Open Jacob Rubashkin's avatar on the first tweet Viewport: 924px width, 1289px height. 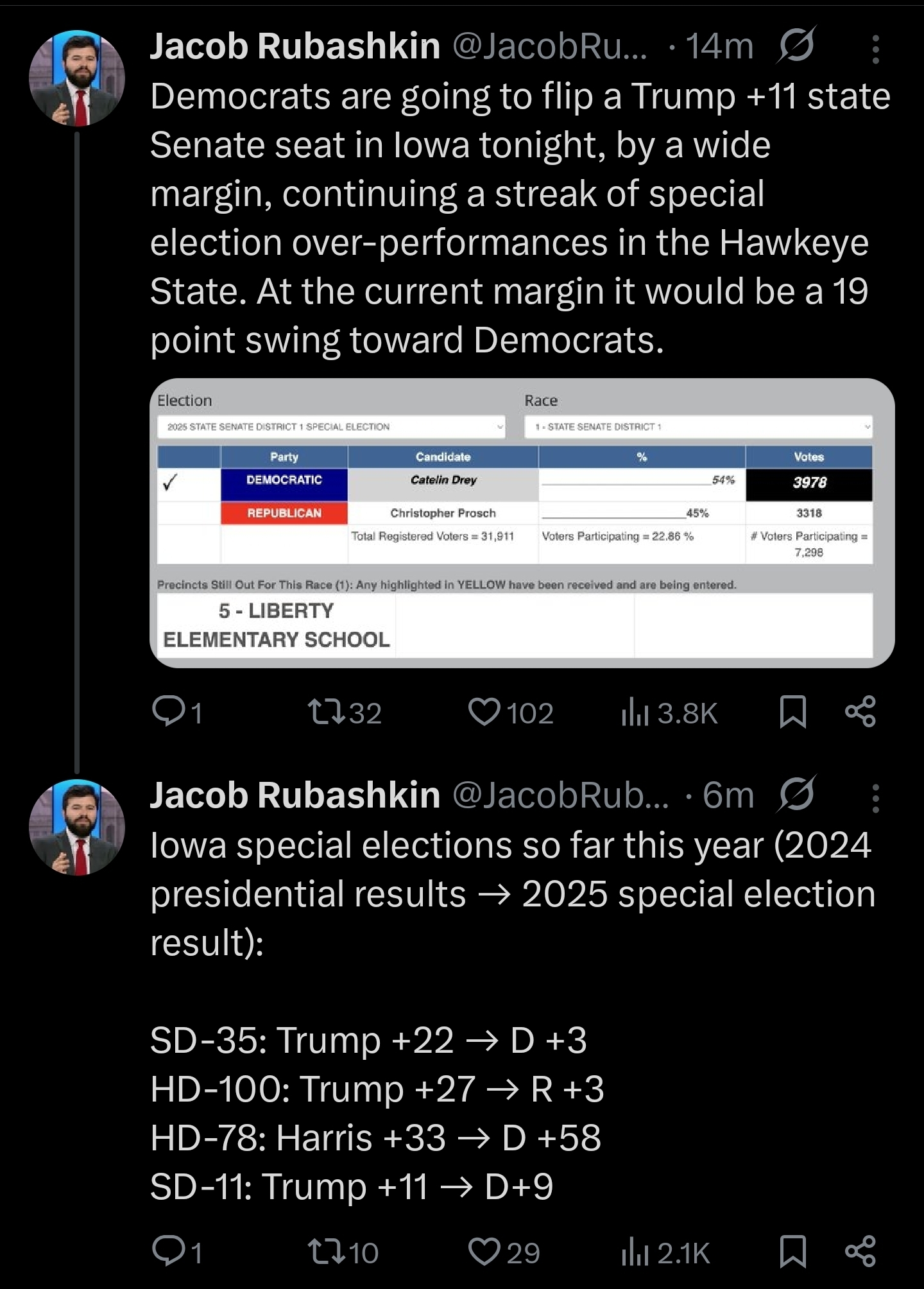77,78
